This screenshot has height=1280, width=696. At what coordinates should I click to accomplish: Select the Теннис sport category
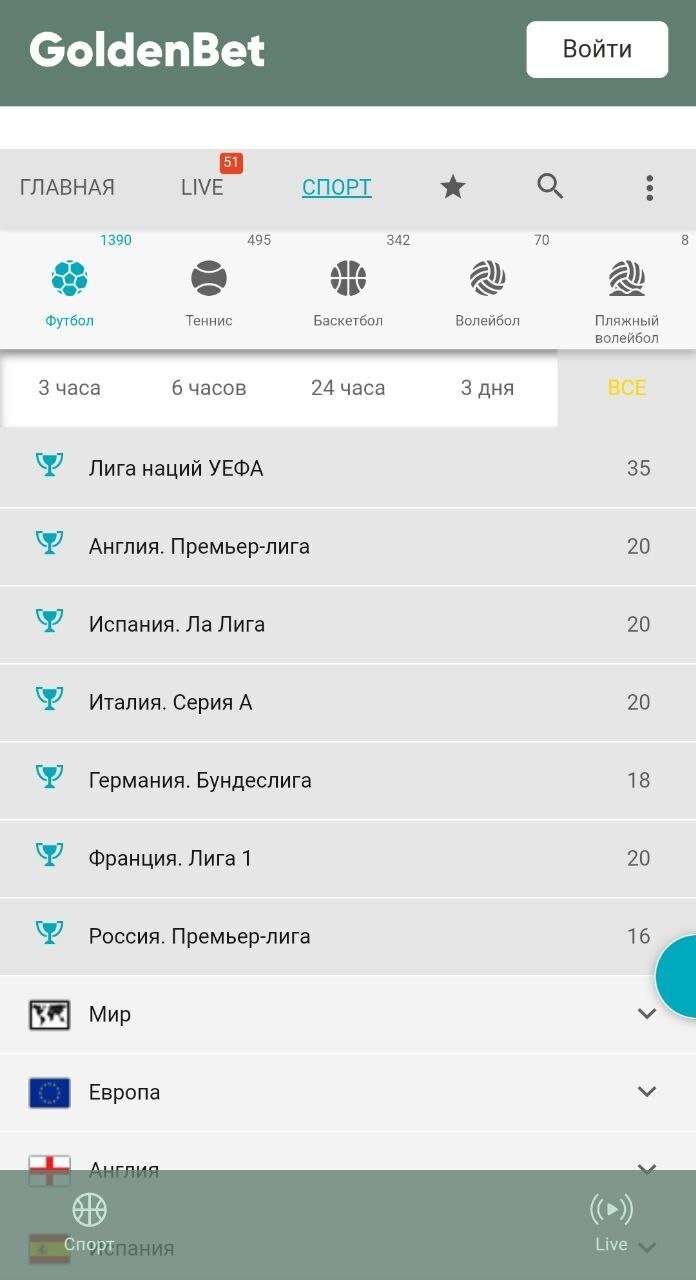(x=209, y=291)
